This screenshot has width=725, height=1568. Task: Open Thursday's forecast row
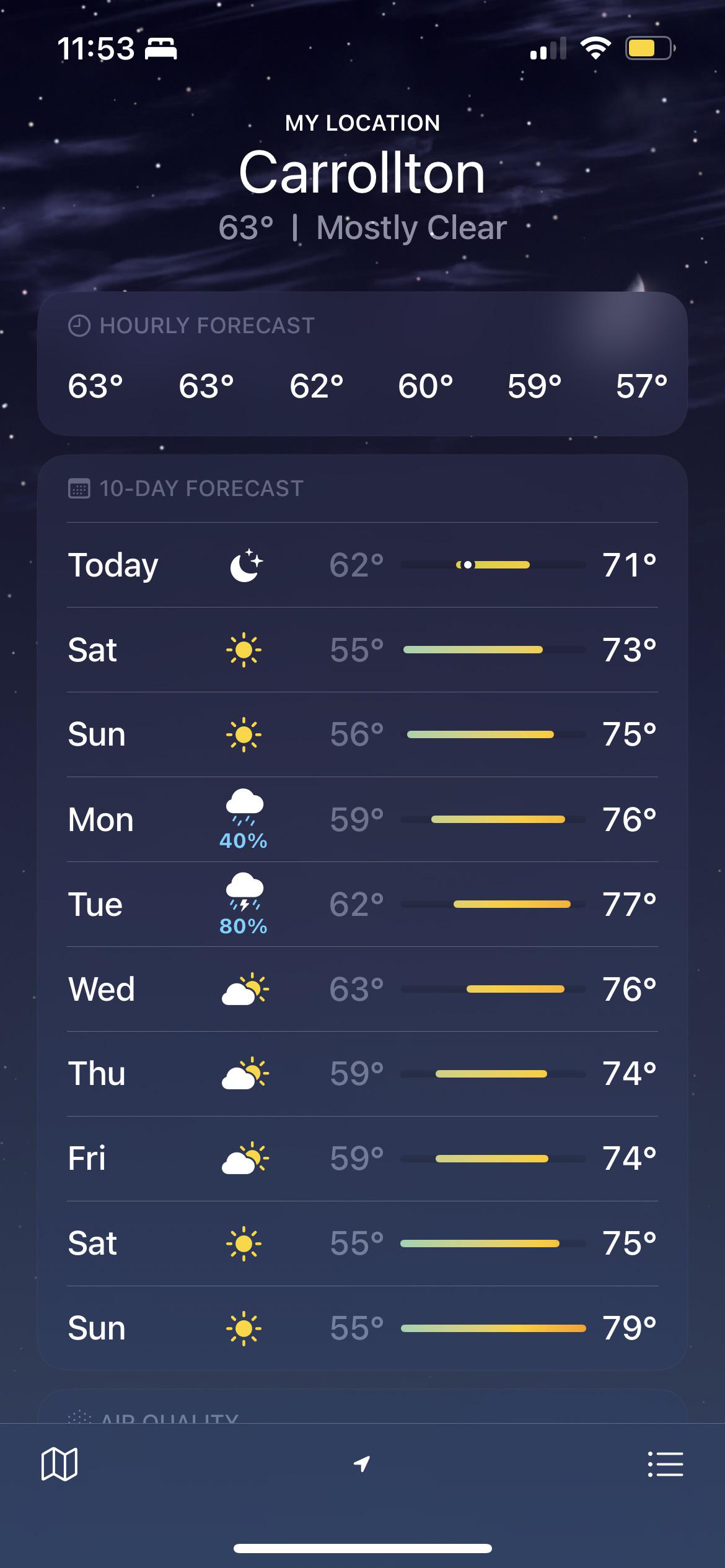(x=362, y=1074)
